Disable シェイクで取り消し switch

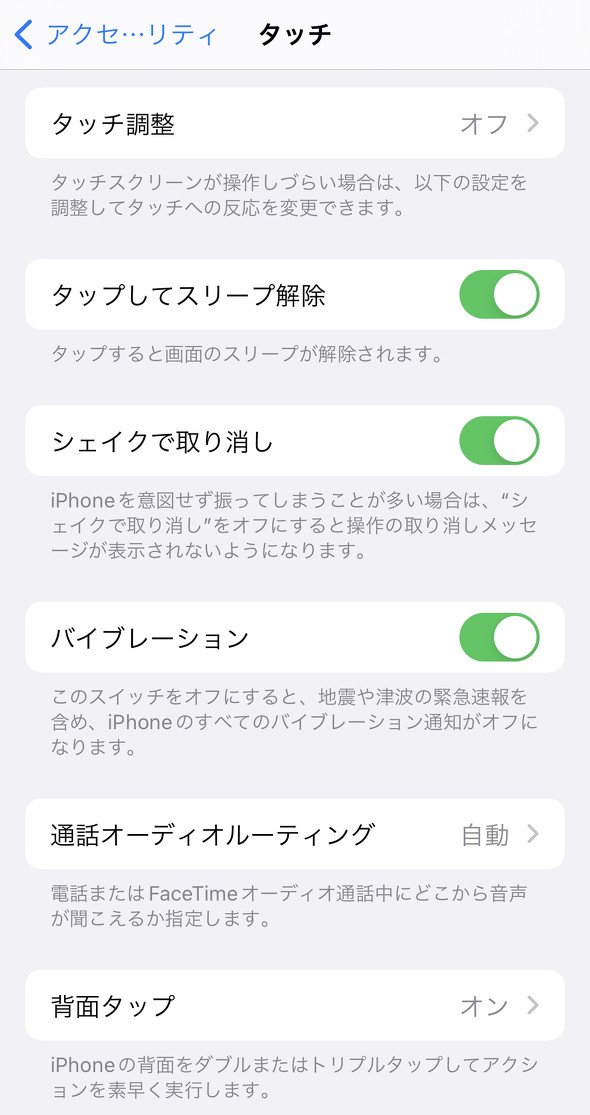coord(499,441)
